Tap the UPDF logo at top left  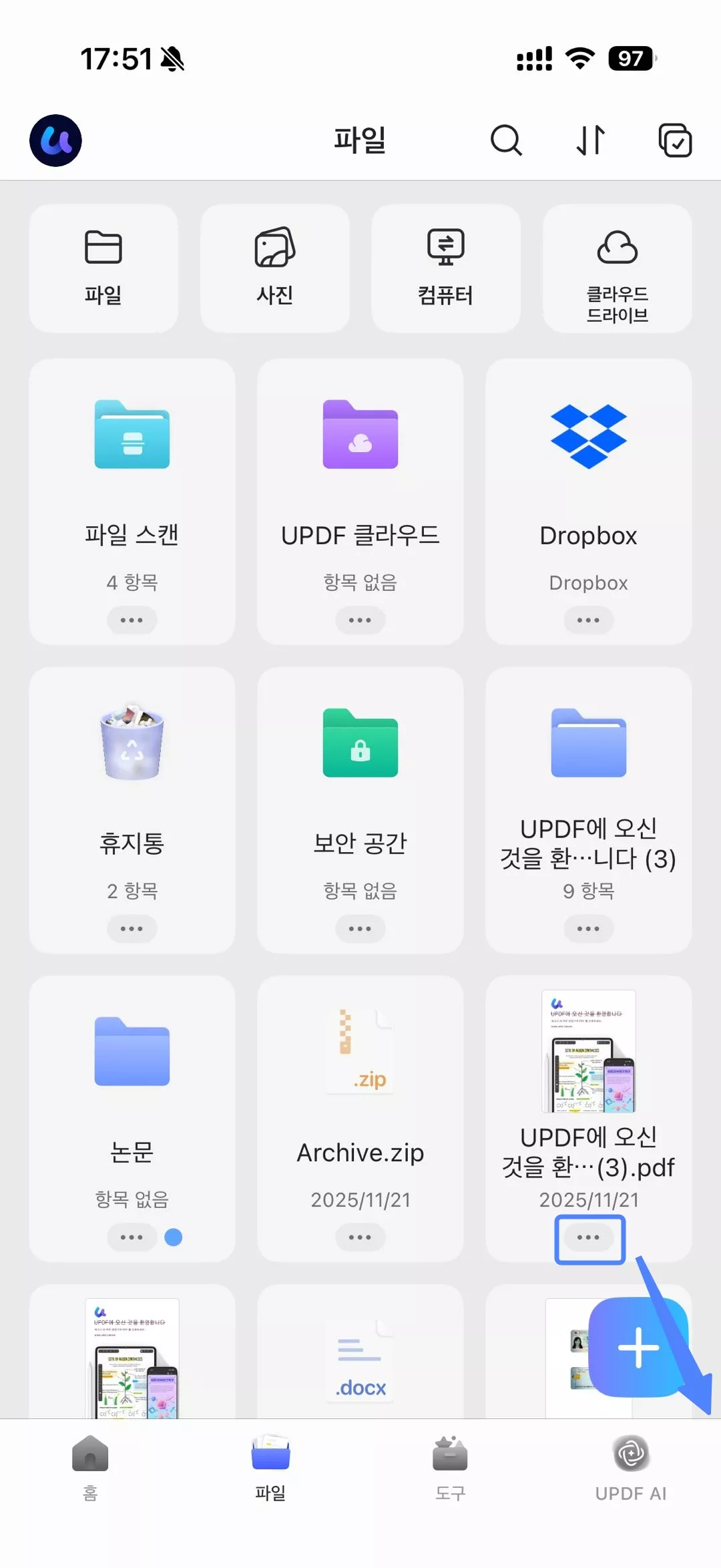(x=55, y=140)
